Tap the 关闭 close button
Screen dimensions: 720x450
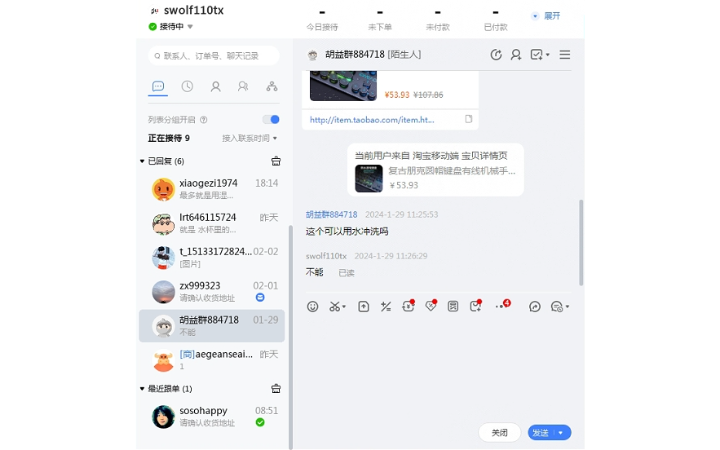click(x=499, y=433)
